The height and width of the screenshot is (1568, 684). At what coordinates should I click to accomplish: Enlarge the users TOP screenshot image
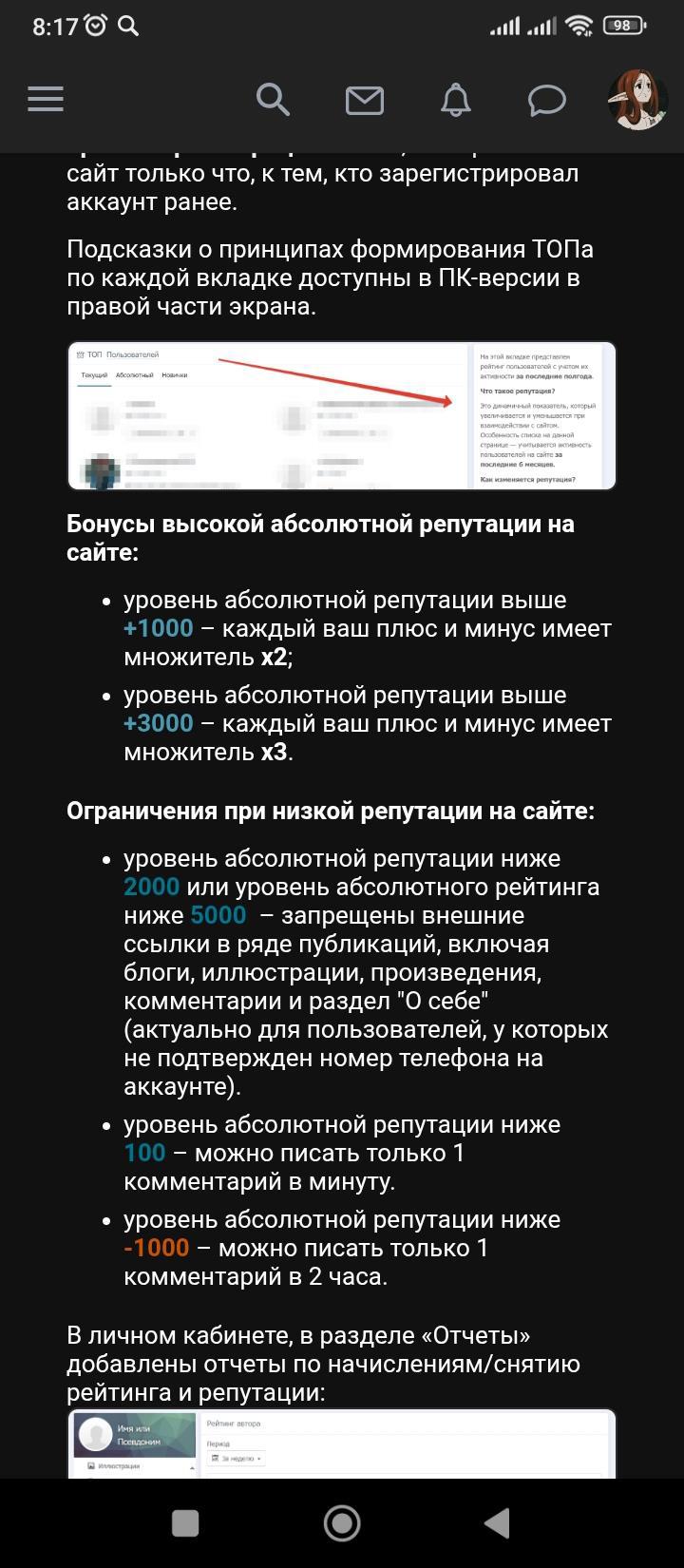pos(342,415)
